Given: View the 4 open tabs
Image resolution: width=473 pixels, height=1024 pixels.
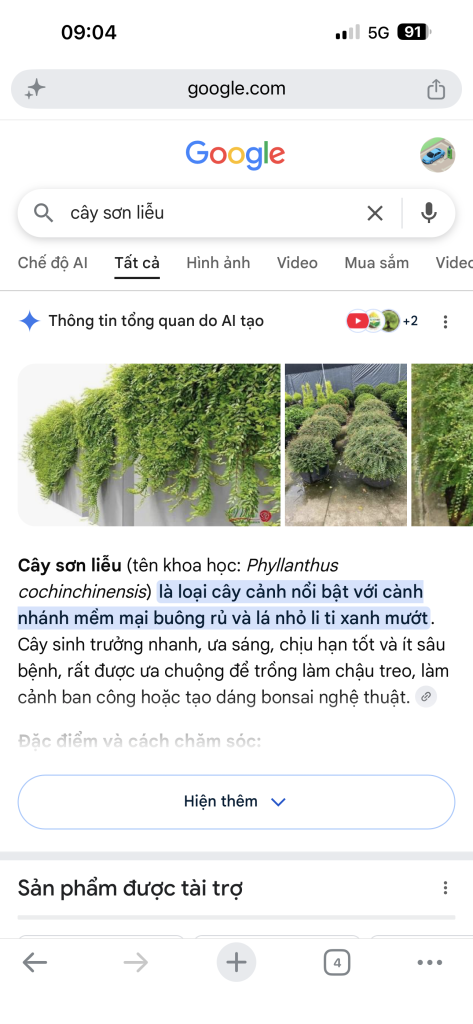Looking at the screenshot, I should click(x=337, y=962).
